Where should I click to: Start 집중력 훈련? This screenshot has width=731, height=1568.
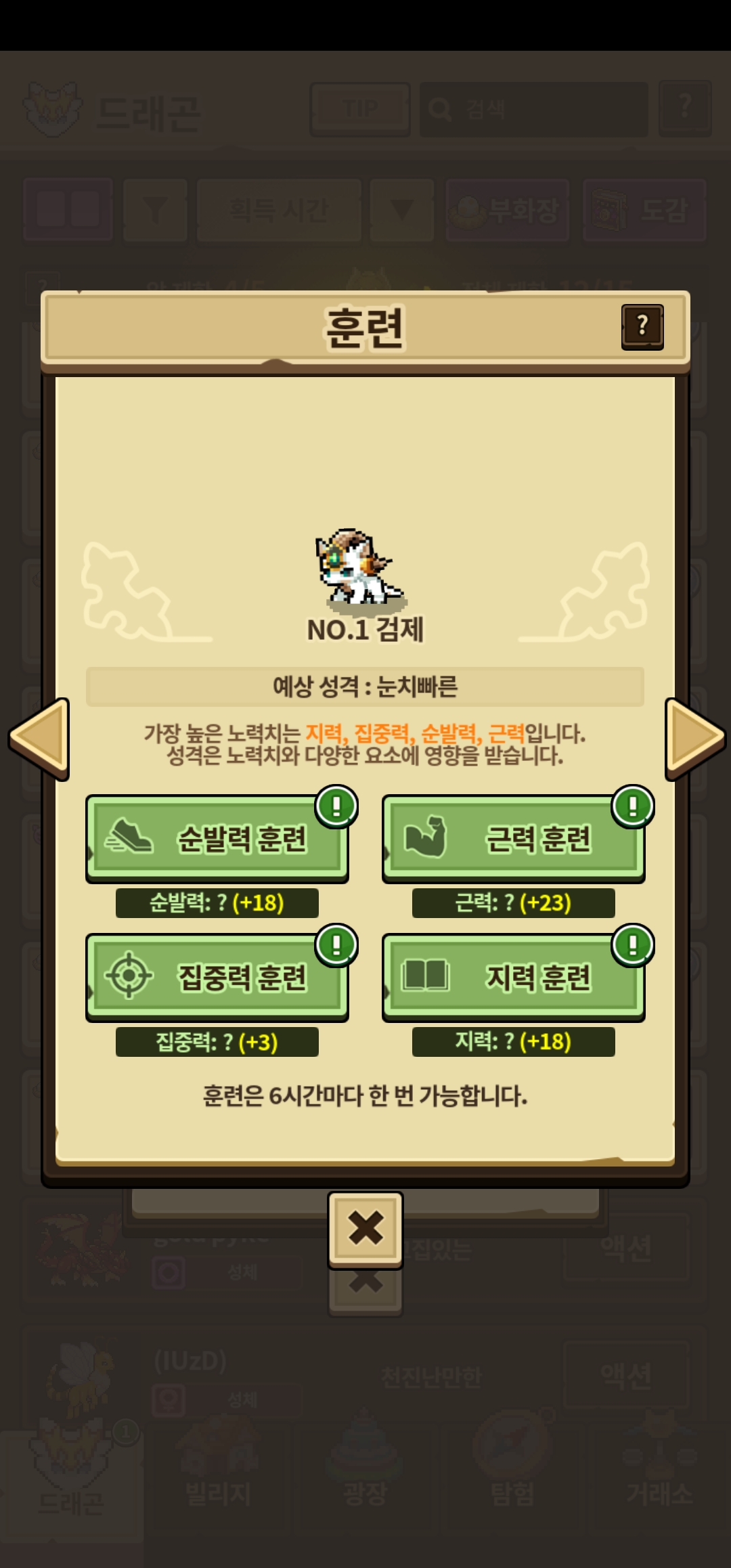click(x=217, y=978)
